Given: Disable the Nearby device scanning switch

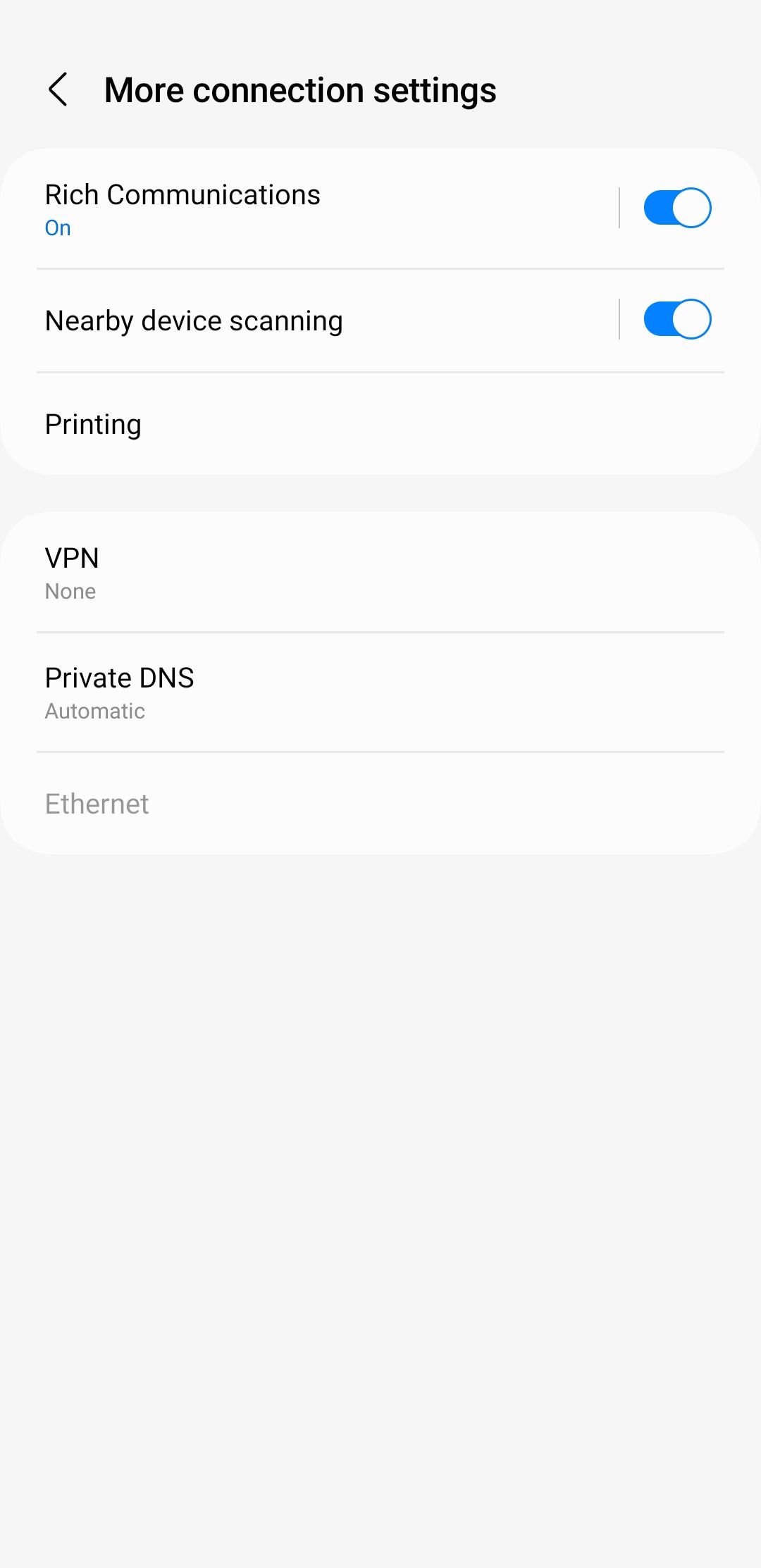Looking at the screenshot, I should pos(676,320).
